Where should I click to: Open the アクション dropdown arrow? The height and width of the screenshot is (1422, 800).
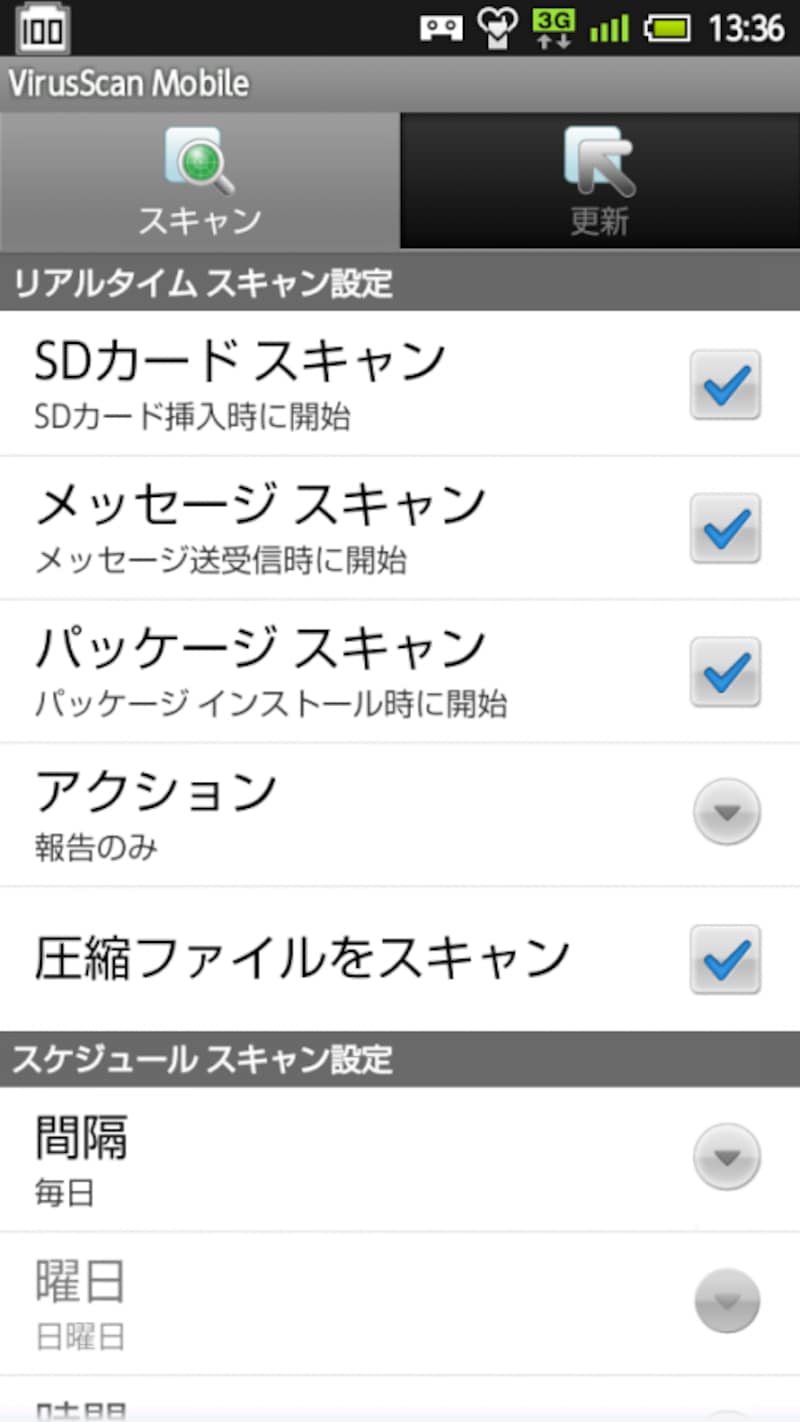pos(727,811)
